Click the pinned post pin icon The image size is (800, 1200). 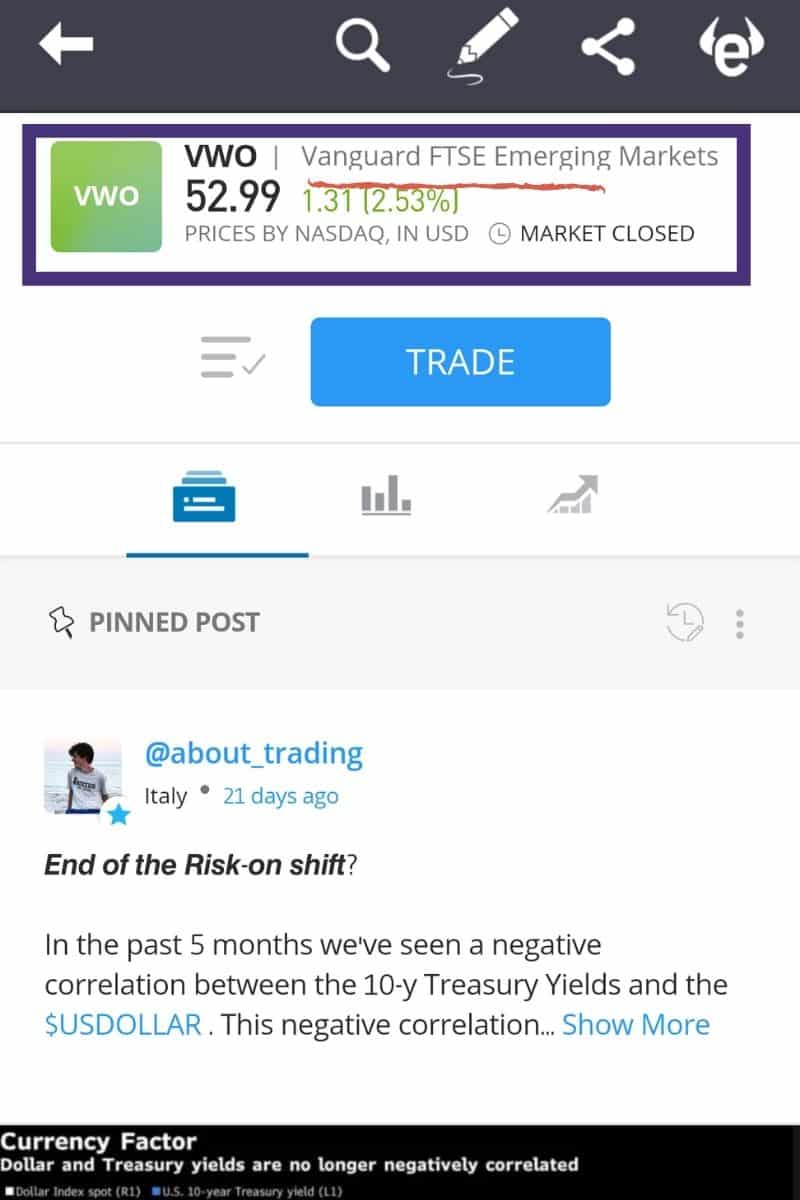pyautogui.click(x=60, y=622)
